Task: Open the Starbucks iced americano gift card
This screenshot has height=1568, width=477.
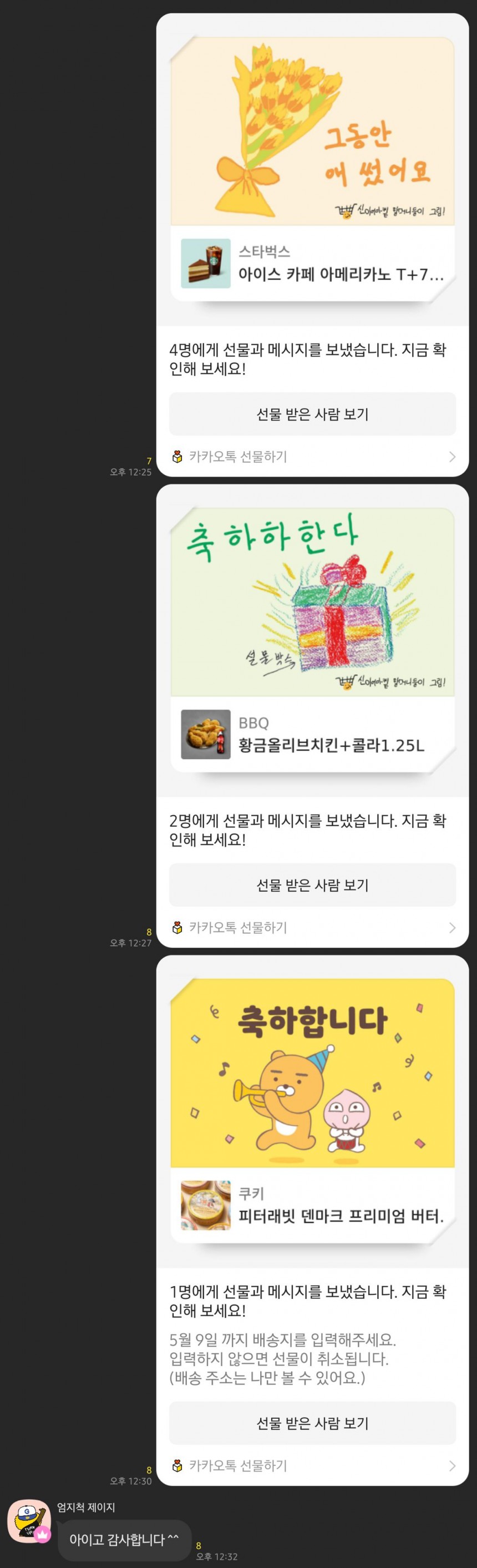Action: pyautogui.click(x=312, y=264)
